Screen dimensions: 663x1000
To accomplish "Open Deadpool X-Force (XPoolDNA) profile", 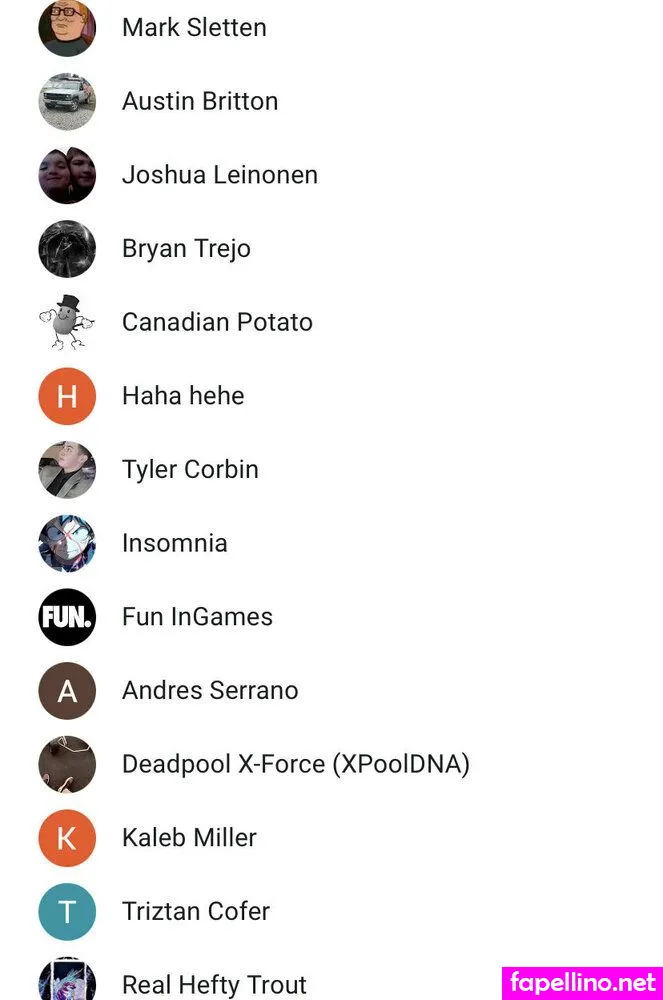I will pos(295,764).
